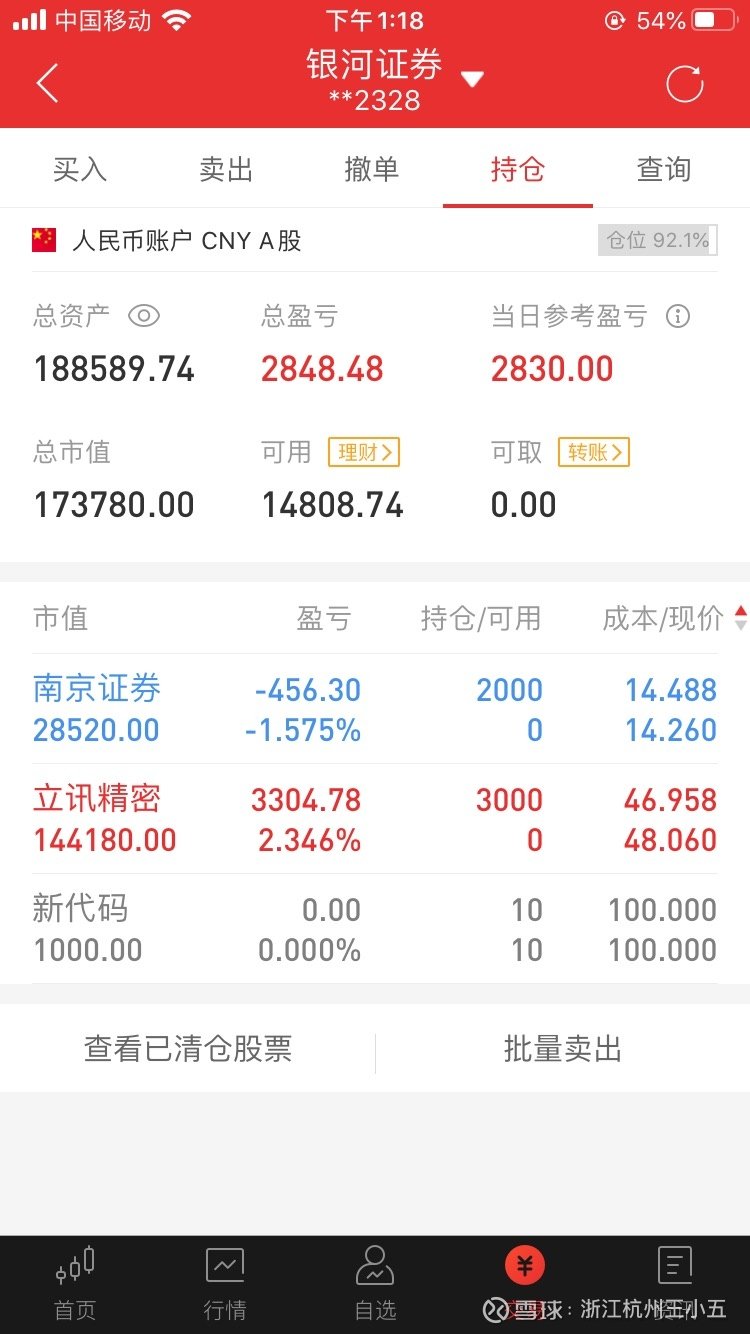Hide total assets with the eye icon
Image resolution: width=750 pixels, height=1334 pixels.
pos(144,317)
